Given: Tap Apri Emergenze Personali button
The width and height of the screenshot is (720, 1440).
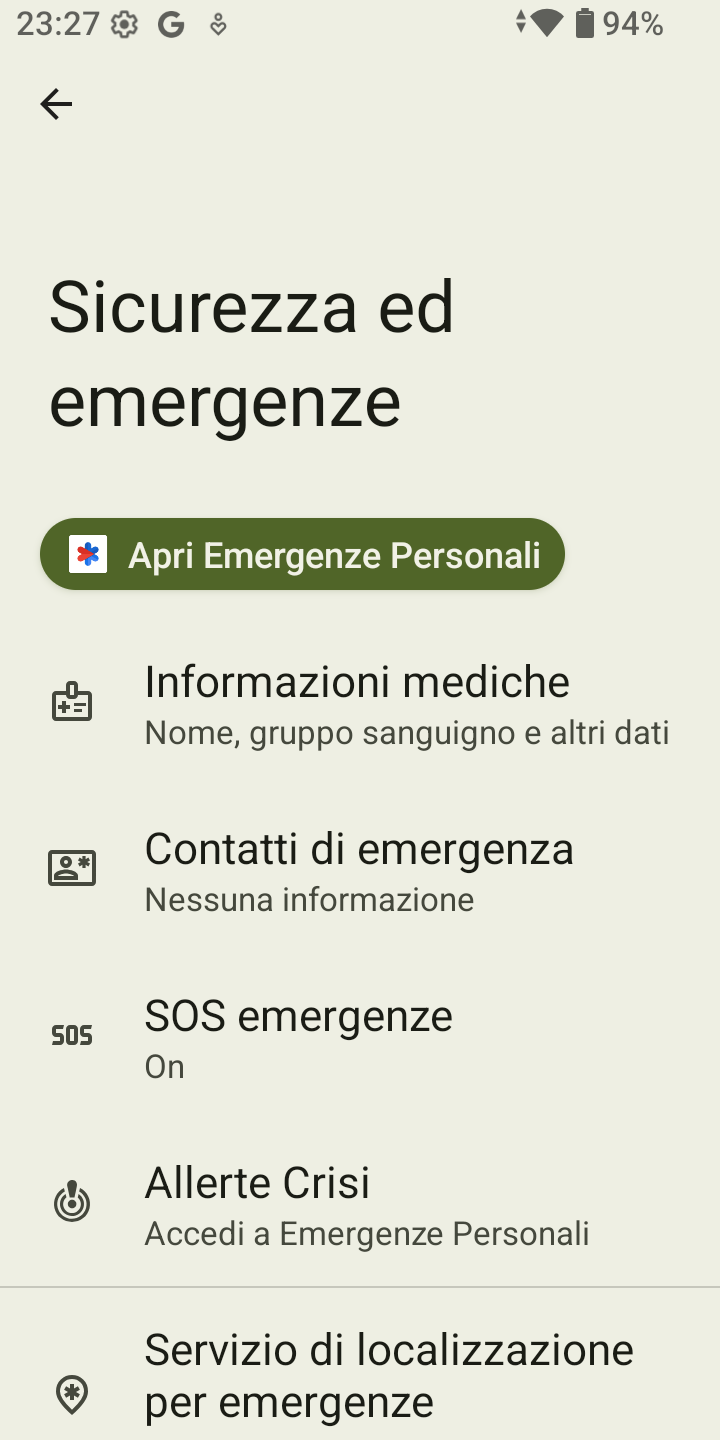Looking at the screenshot, I should [x=302, y=554].
